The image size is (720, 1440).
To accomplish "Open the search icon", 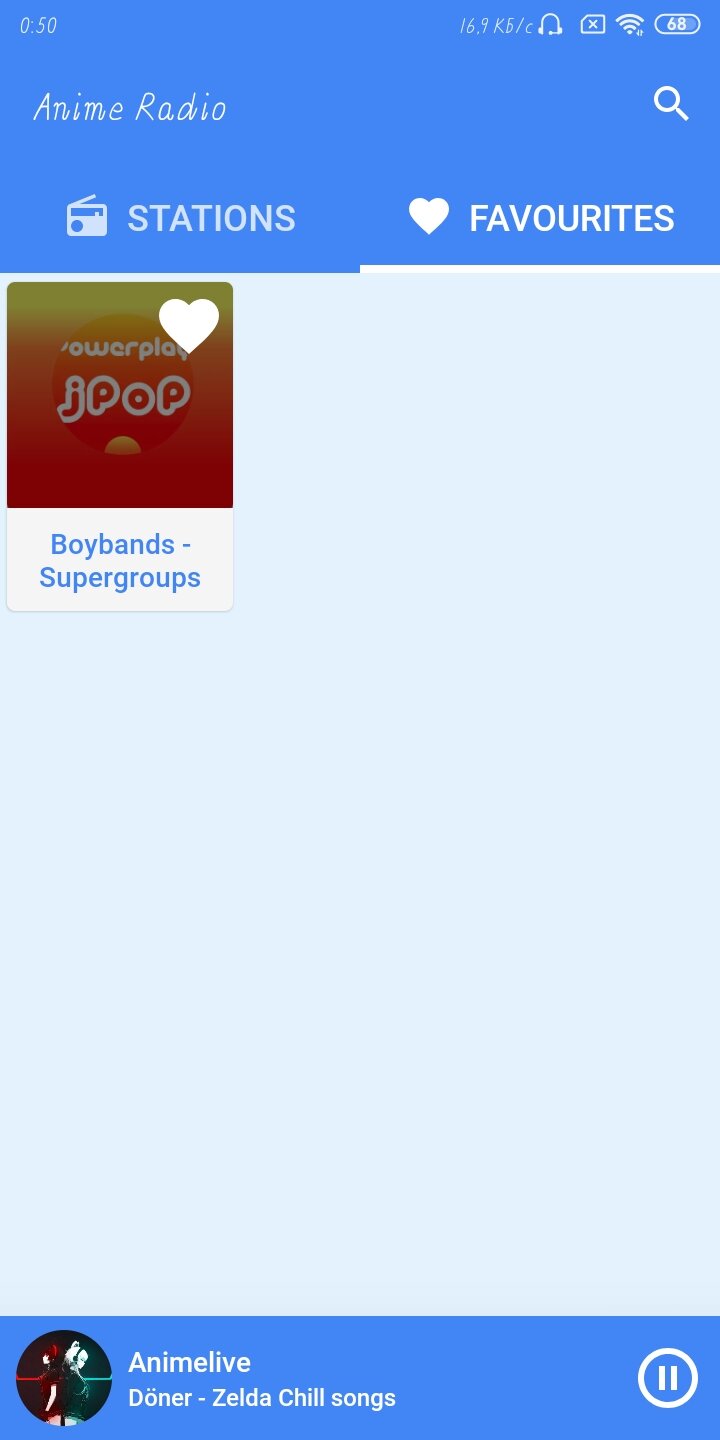I will pos(671,104).
